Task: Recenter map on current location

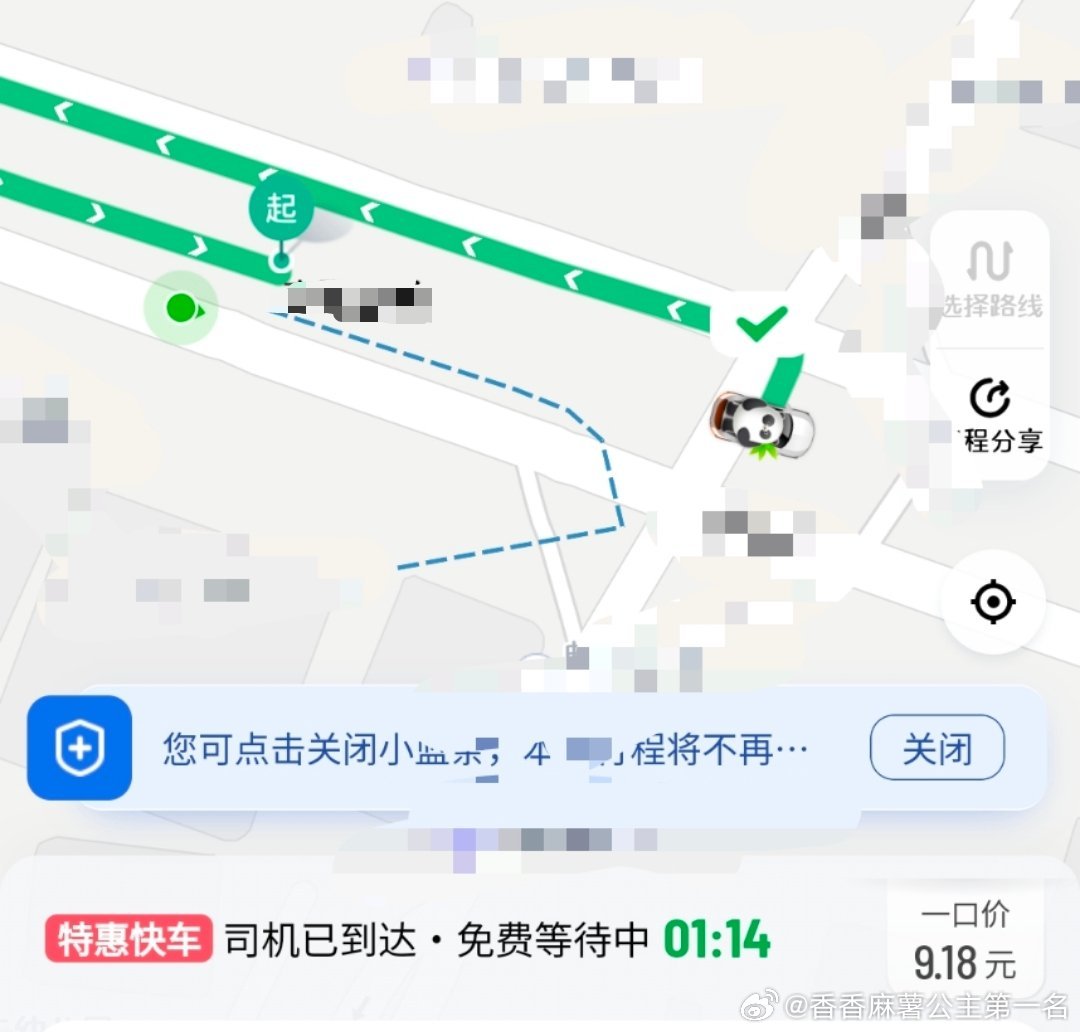Action: (x=993, y=602)
